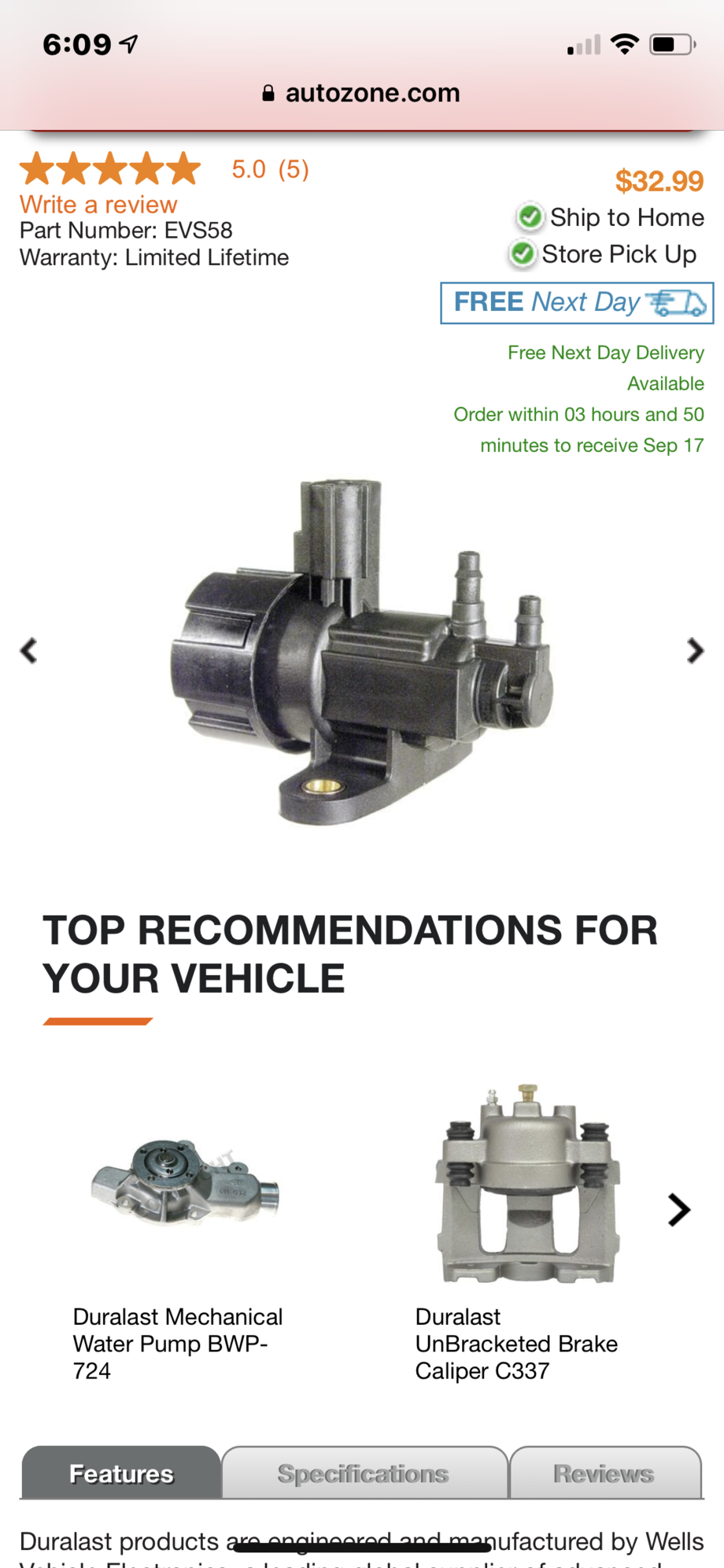This screenshot has height=1568, width=724.
Task: Switch to the Specifications tab
Action: [364, 1474]
